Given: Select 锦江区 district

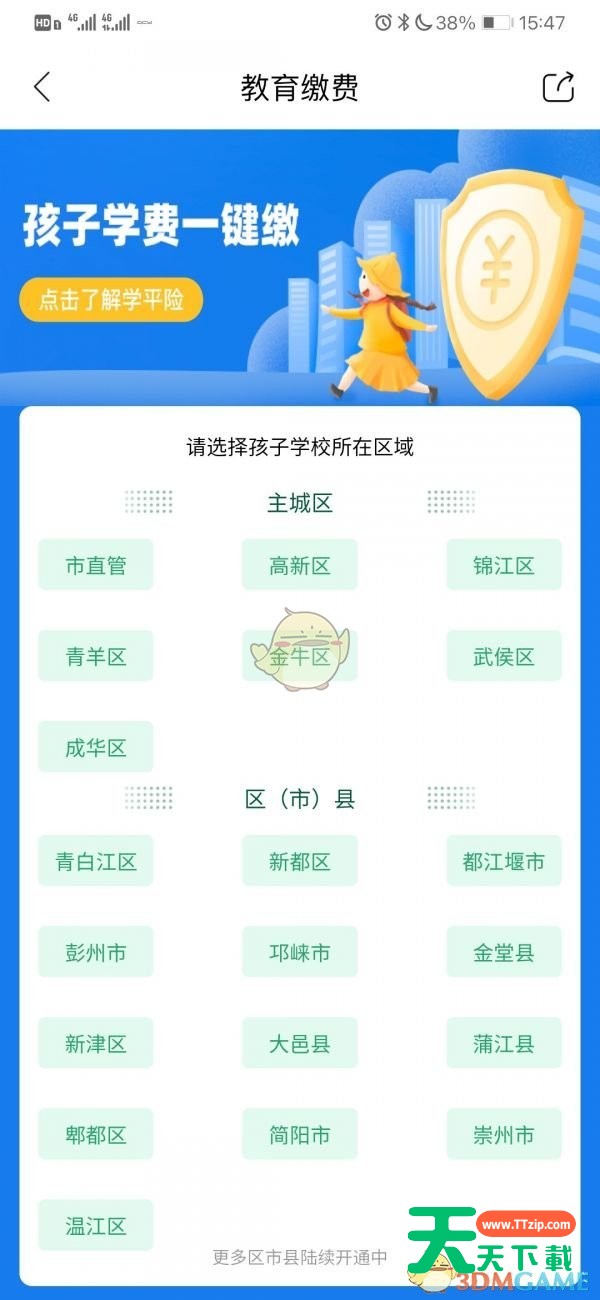Looking at the screenshot, I should (x=504, y=565).
